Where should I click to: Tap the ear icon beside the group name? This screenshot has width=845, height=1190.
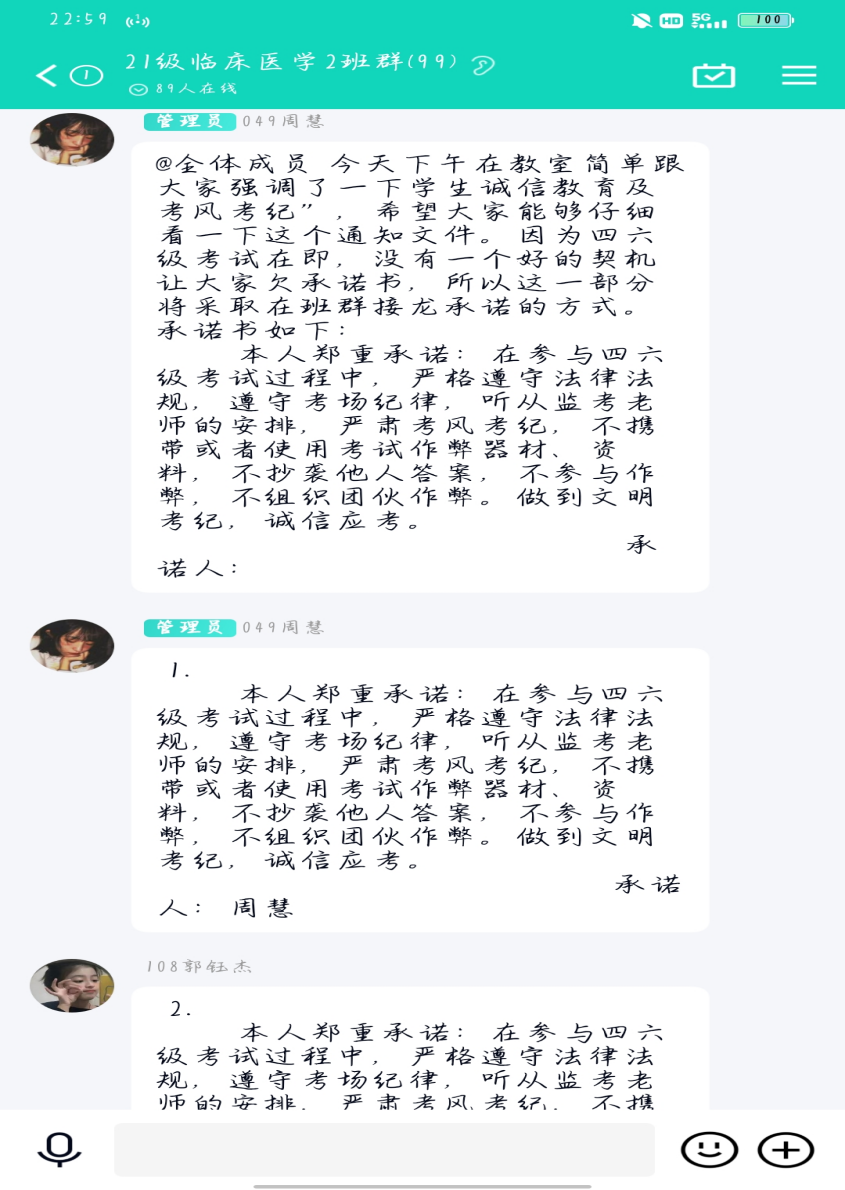tap(483, 65)
